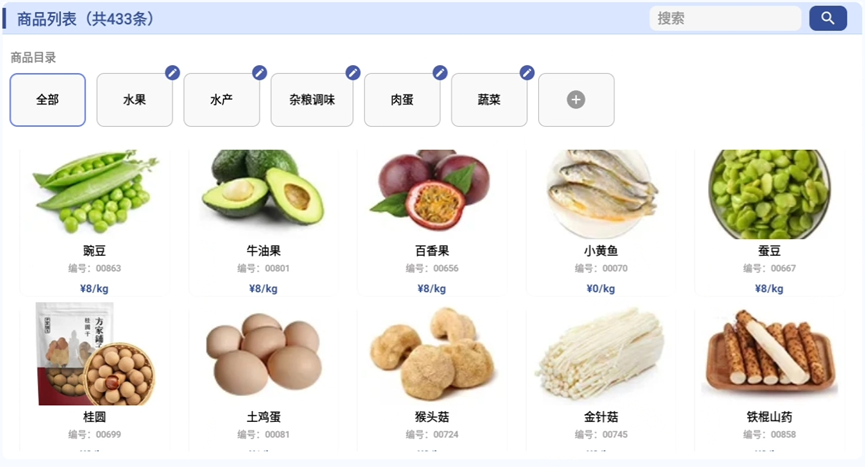The height and width of the screenshot is (467, 865).
Task: Filter by the 蔬菜 category
Action: coord(488,100)
